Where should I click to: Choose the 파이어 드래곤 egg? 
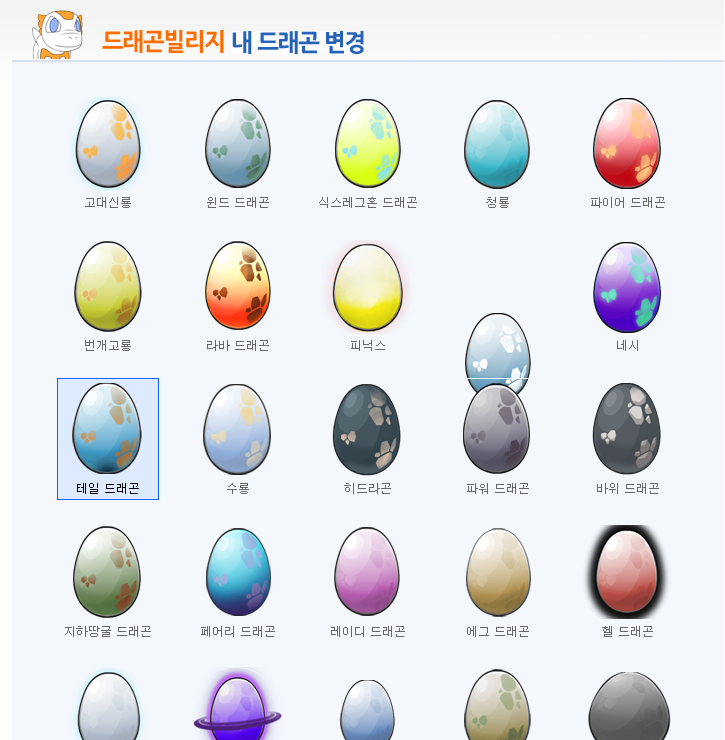[x=627, y=145]
